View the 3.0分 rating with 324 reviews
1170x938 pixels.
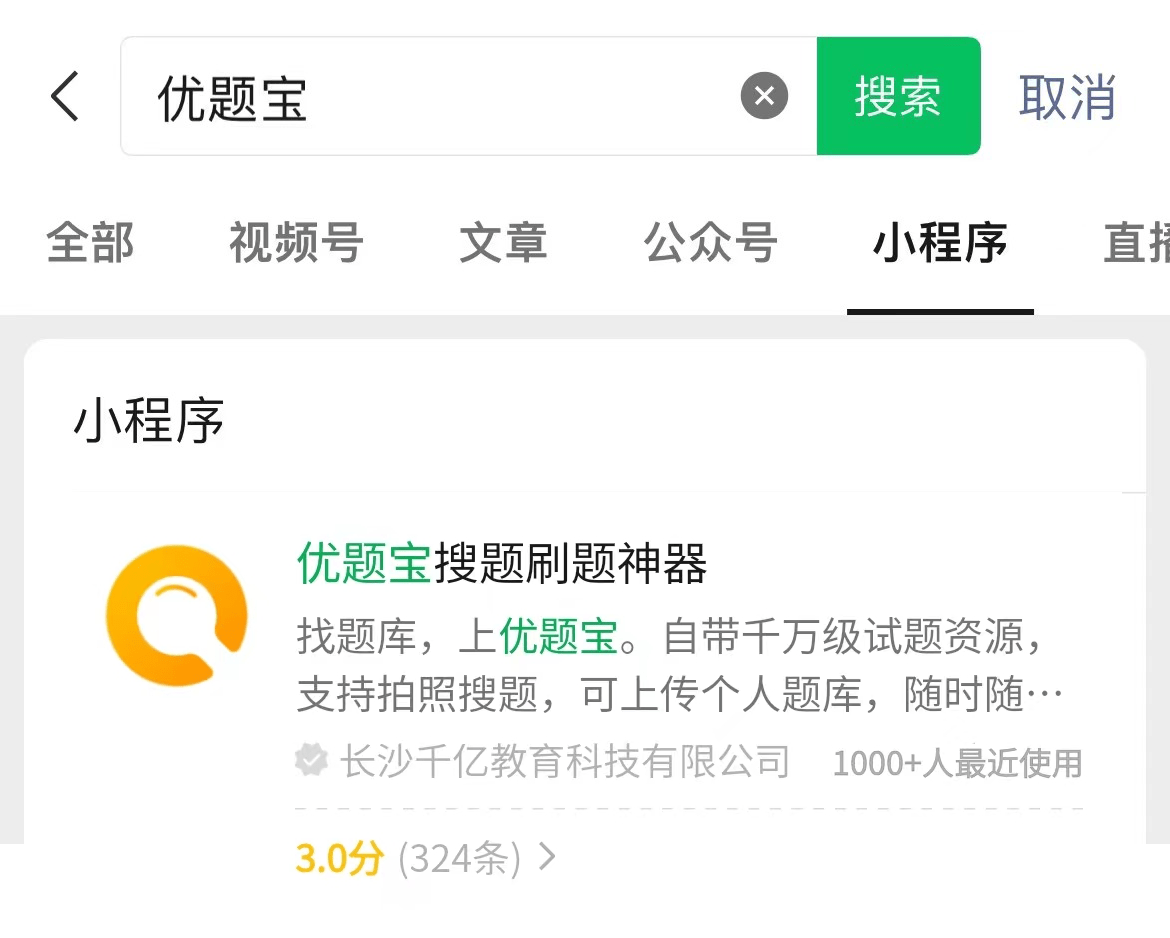coord(425,858)
